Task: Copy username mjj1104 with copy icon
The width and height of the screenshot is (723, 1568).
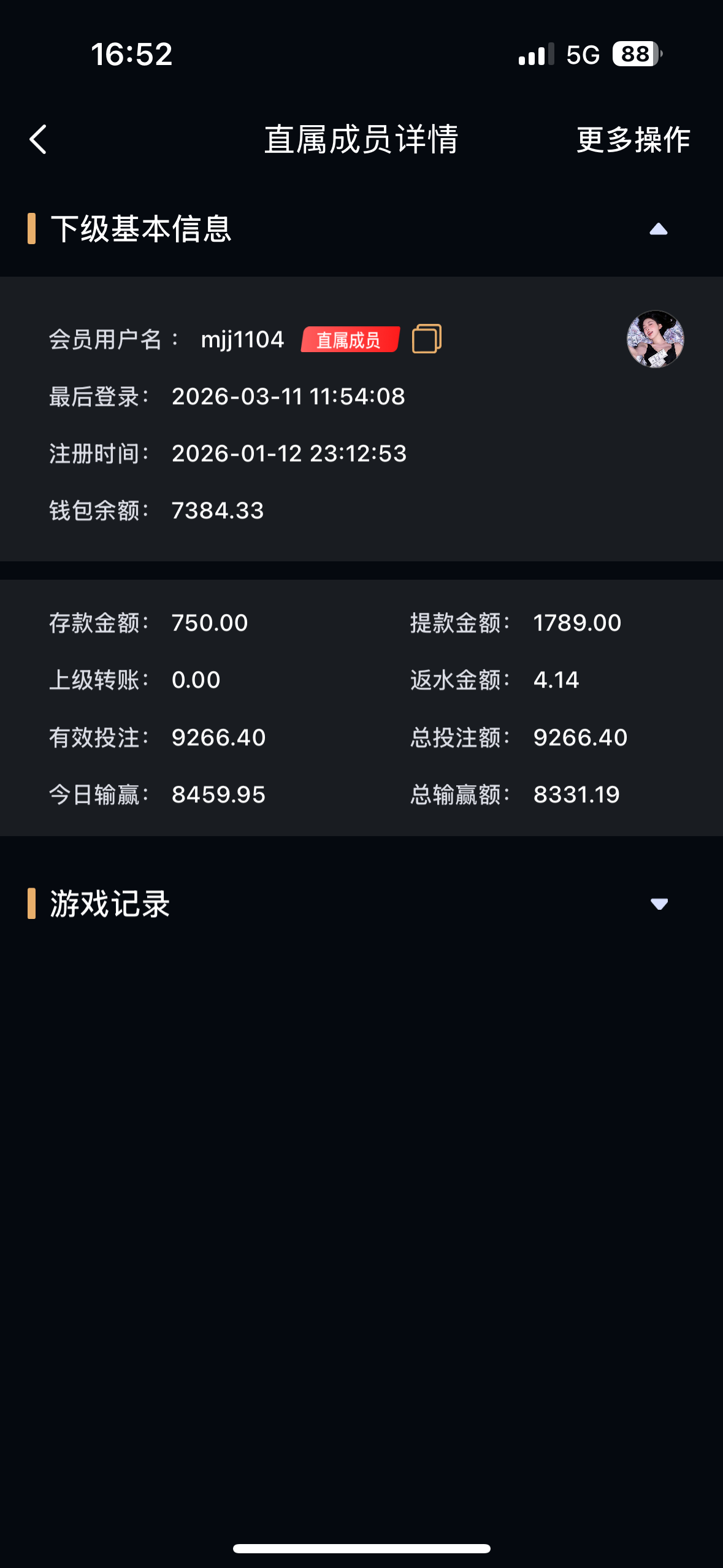Action: tap(427, 339)
